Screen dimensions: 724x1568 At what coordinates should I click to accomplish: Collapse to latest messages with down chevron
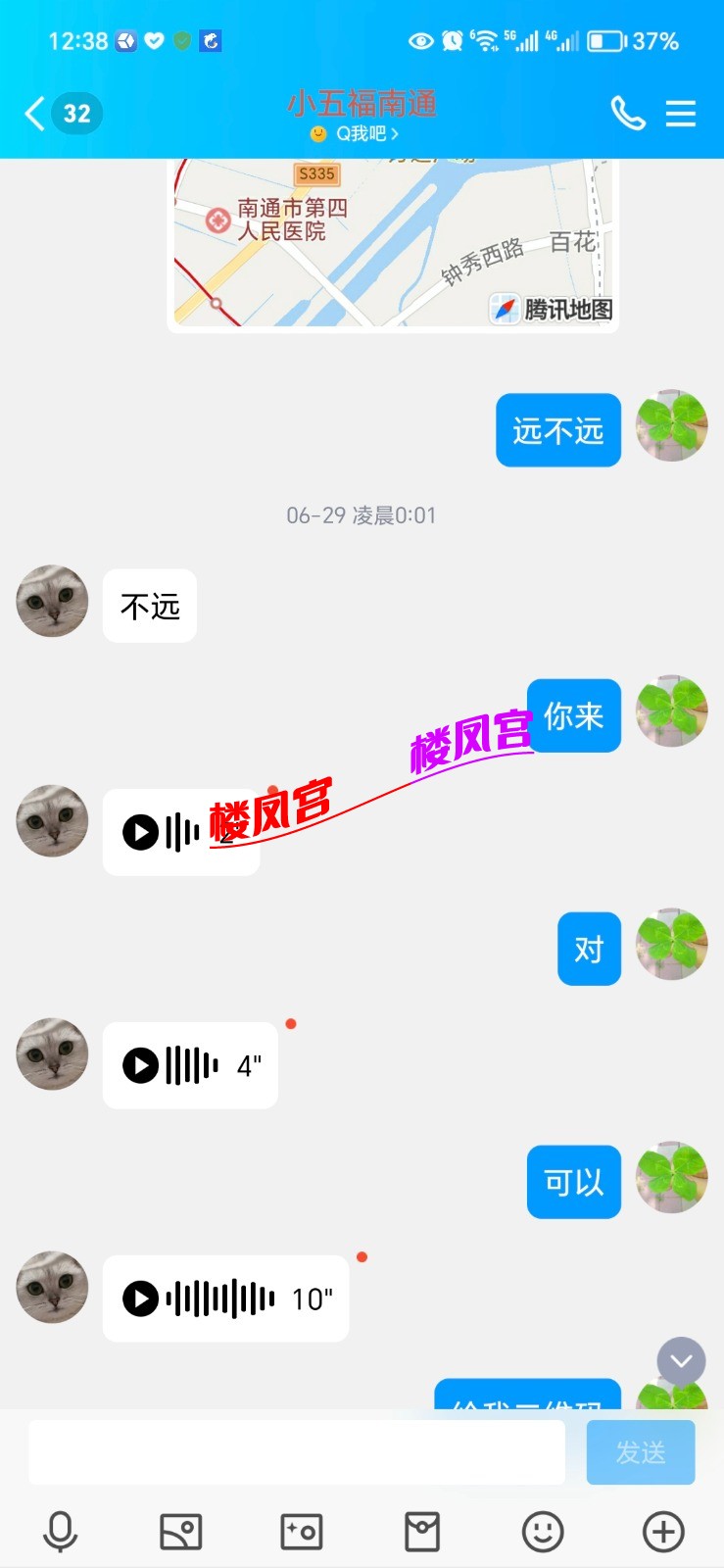[x=680, y=1360]
